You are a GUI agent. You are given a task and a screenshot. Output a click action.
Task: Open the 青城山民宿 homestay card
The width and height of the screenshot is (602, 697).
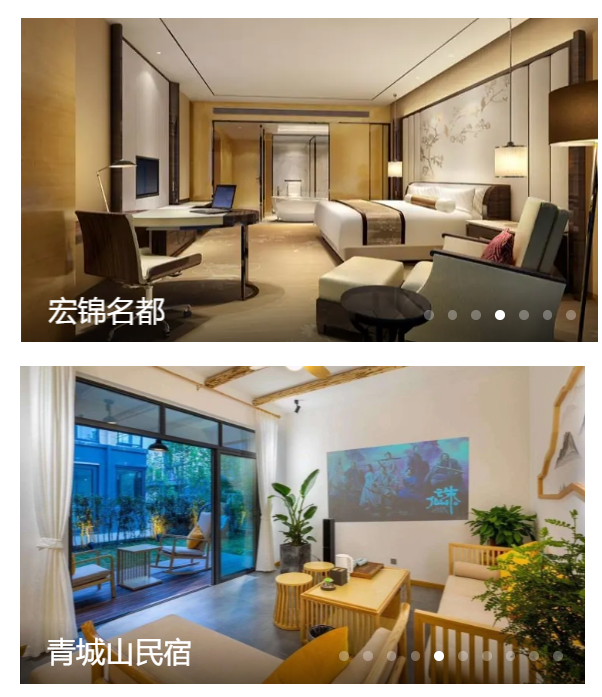point(302,524)
